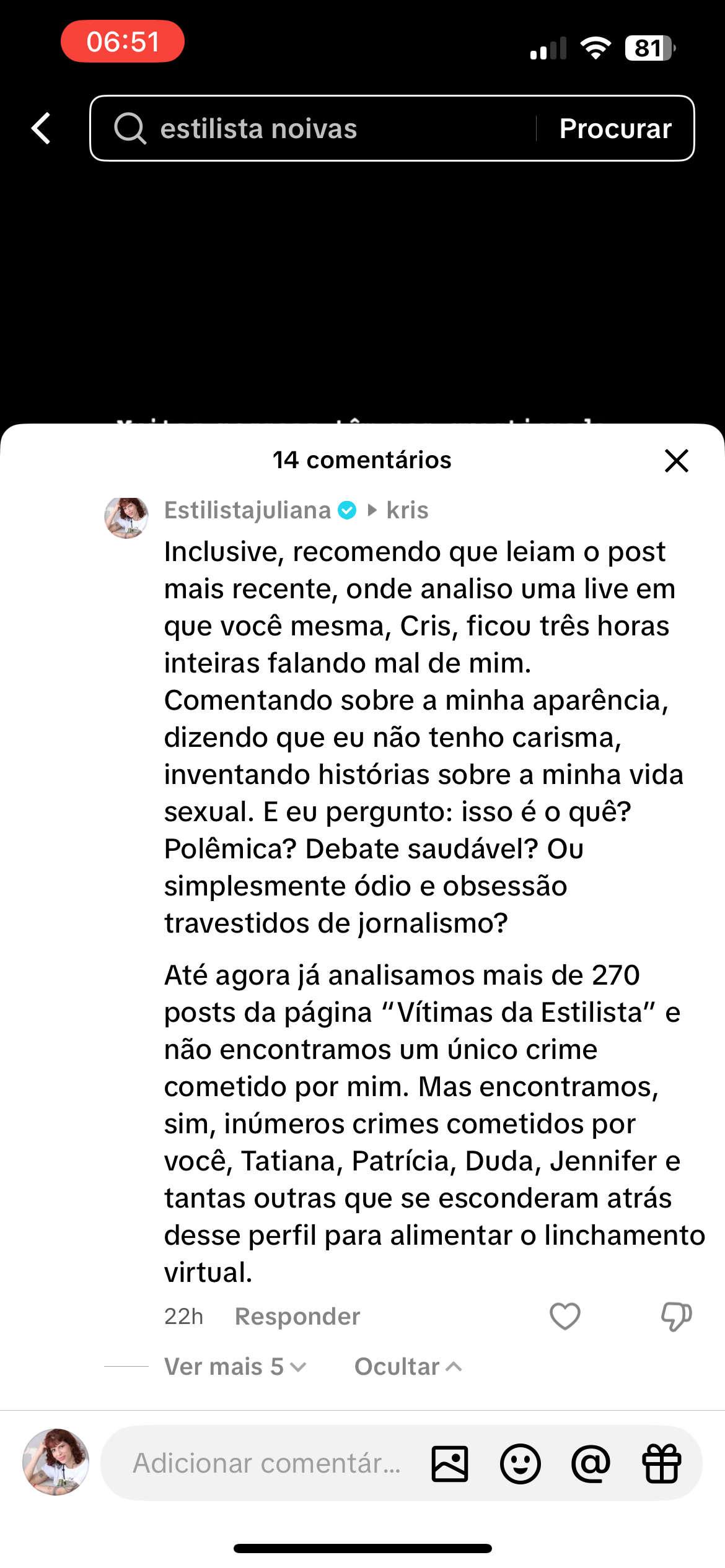This screenshot has width=725, height=1568.
Task: Open the emoji picker
Action: point(520,1464)
